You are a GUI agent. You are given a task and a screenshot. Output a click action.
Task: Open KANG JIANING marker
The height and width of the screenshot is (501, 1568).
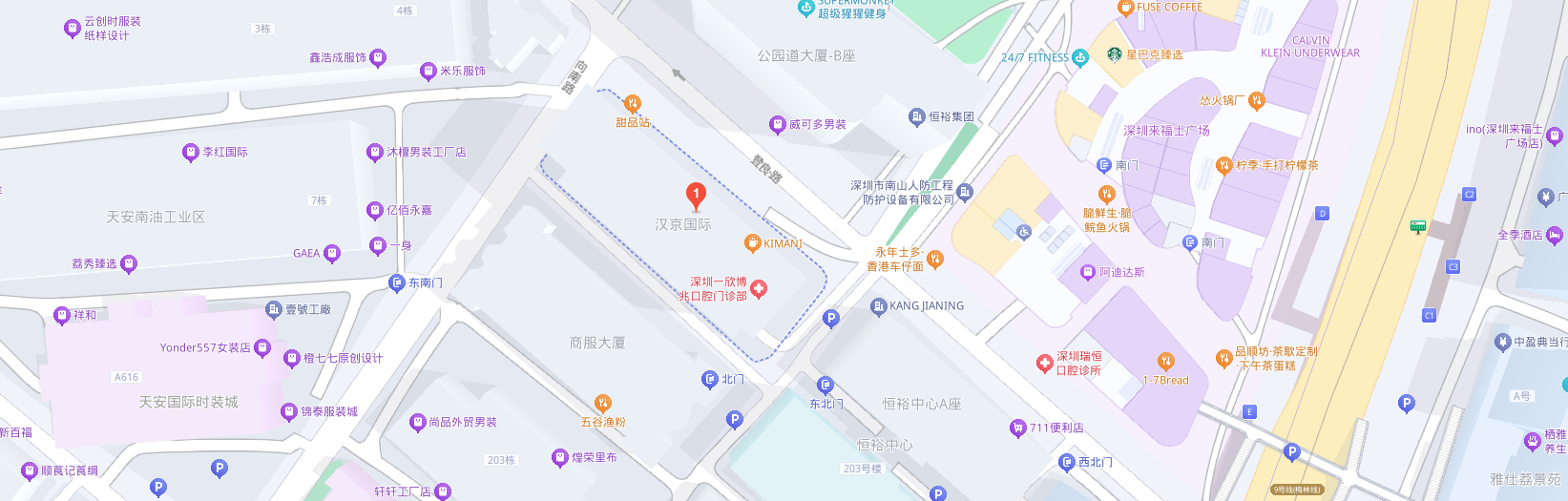(879, 306)
